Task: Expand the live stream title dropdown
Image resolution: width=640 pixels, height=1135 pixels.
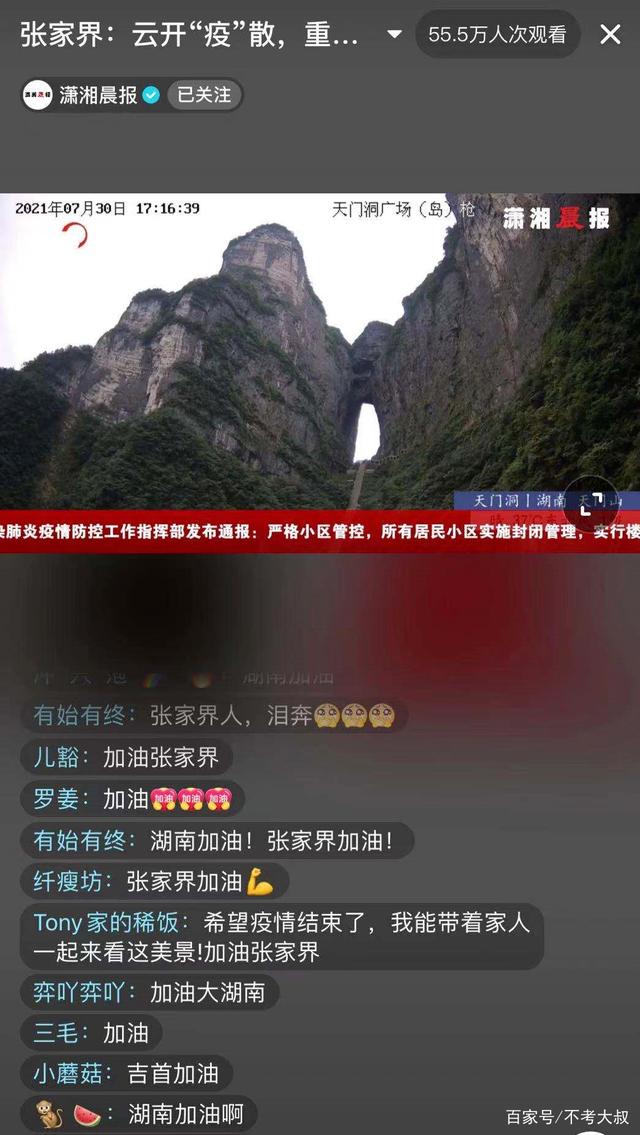Action: [394, 35]
